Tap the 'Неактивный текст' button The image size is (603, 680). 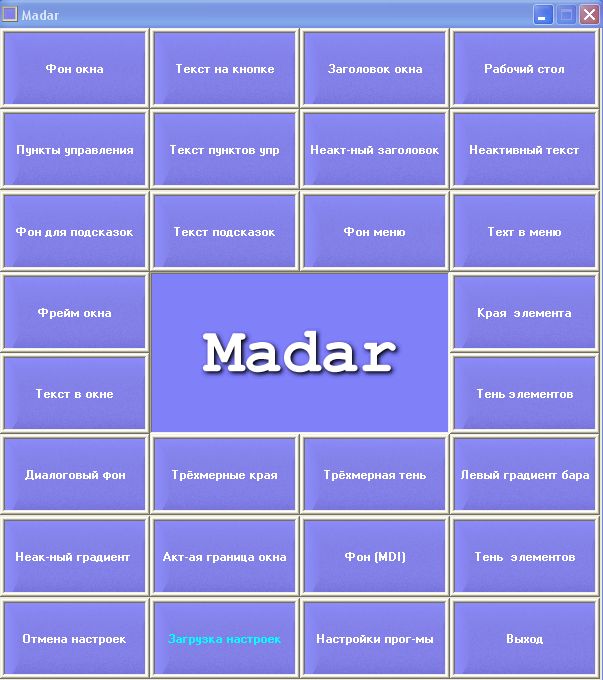tap(525, 150)
